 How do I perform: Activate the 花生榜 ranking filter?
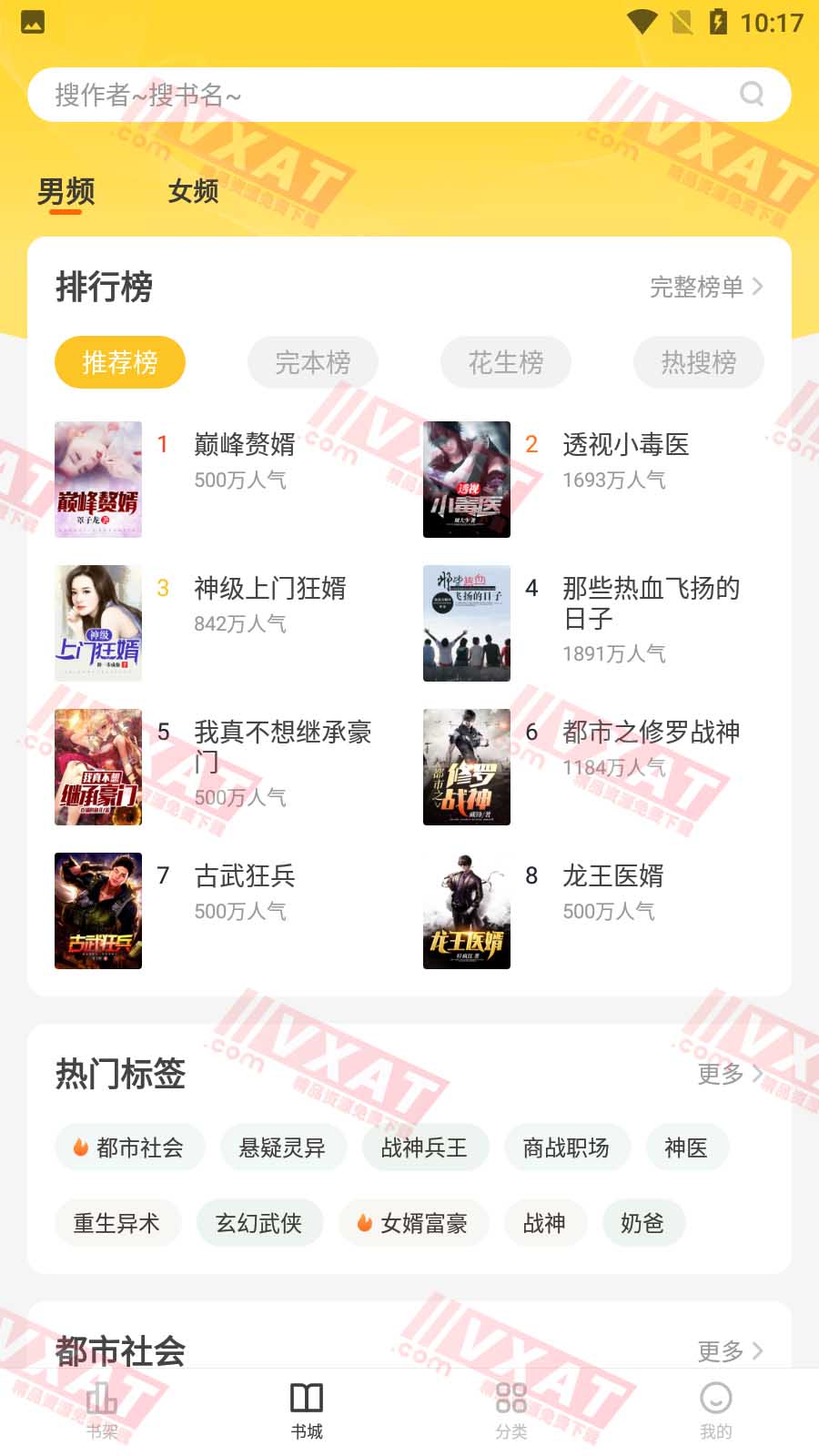[x=505, y=361]
